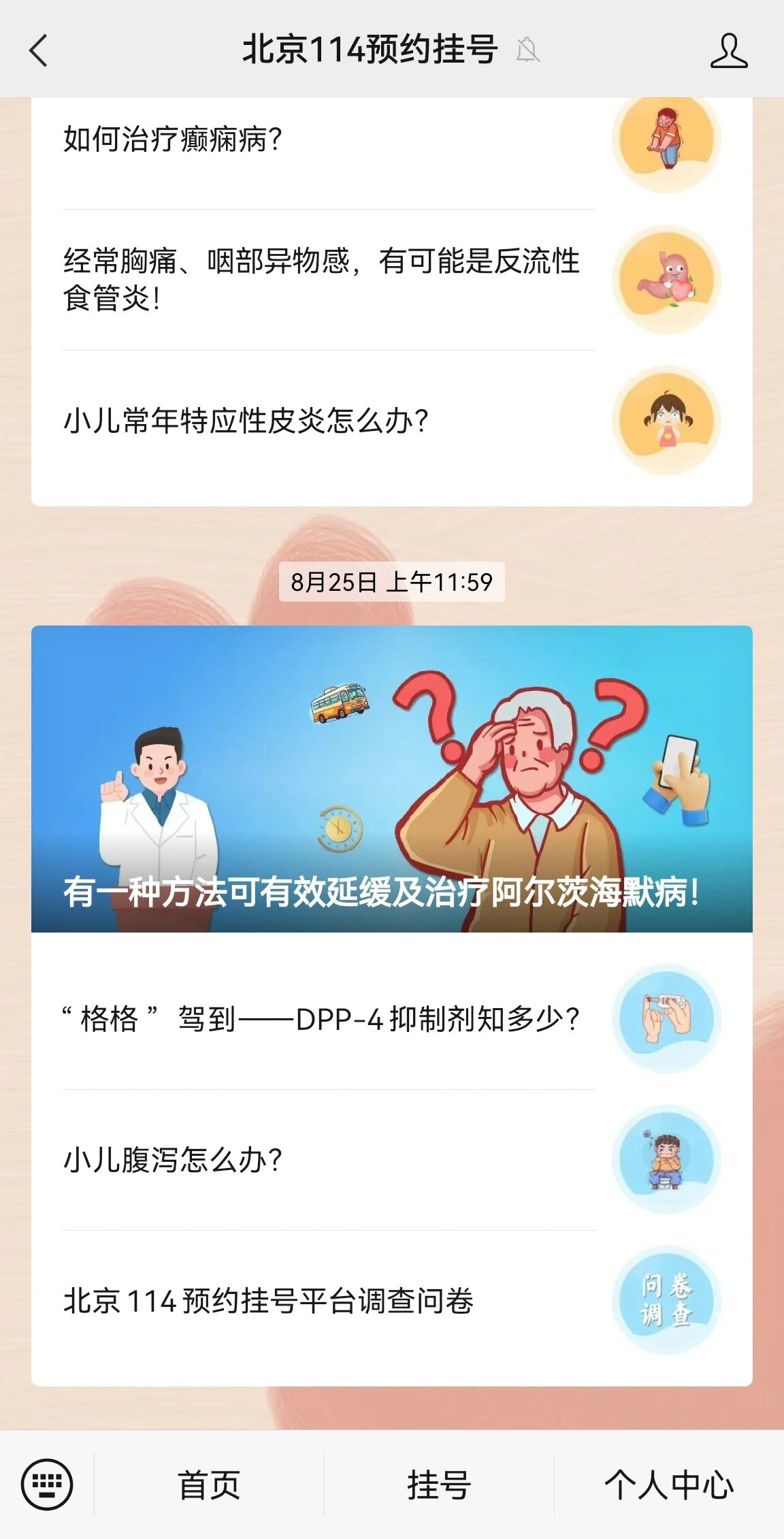Go back from 北京114预约挂号
The height and width of the screenshot is (1539, 784).
pos(39,50)
